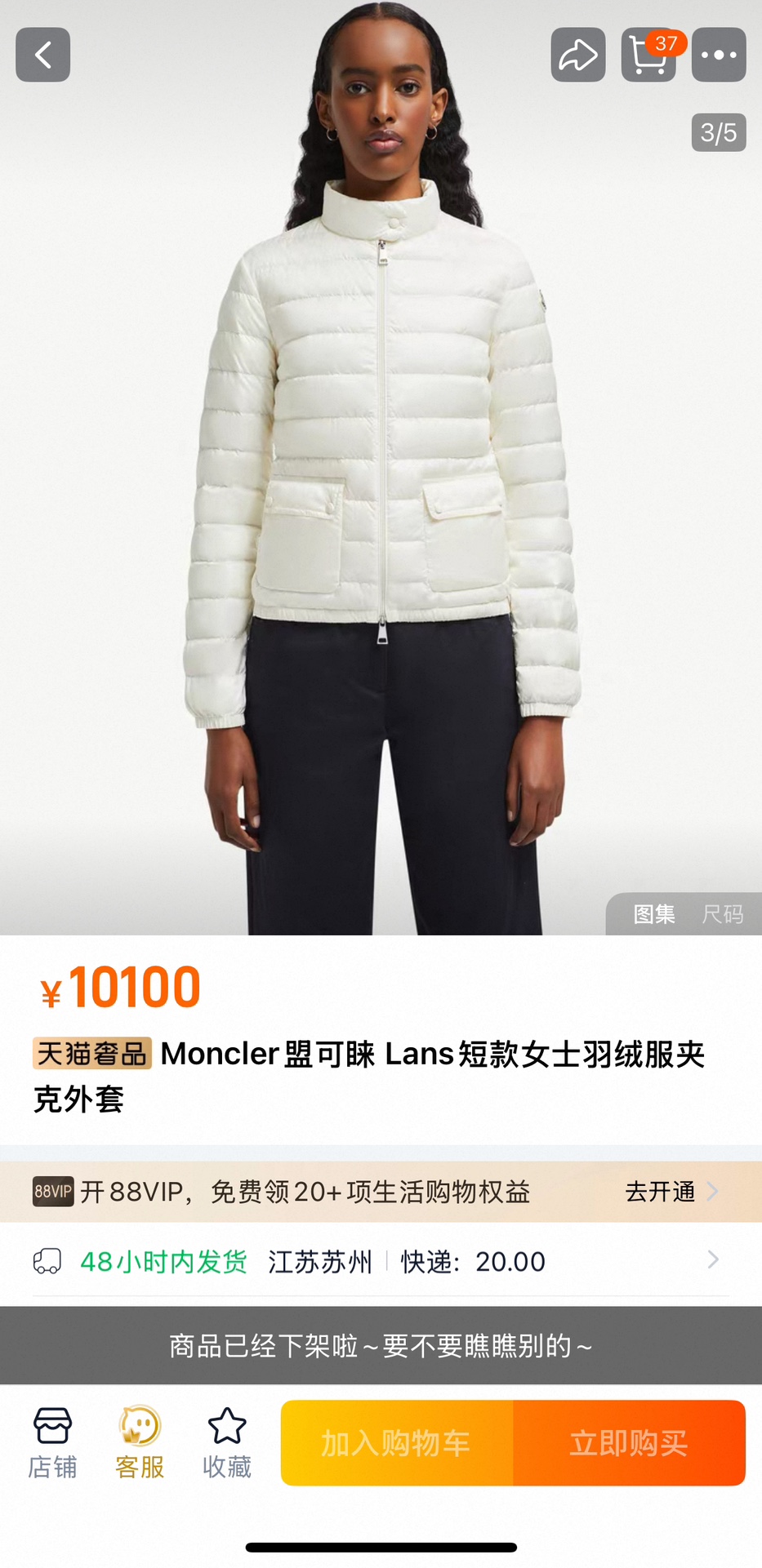The height and width of the screenshot is (1568, 762).
Task: Go back to the previous page
Action: point(42,55)
